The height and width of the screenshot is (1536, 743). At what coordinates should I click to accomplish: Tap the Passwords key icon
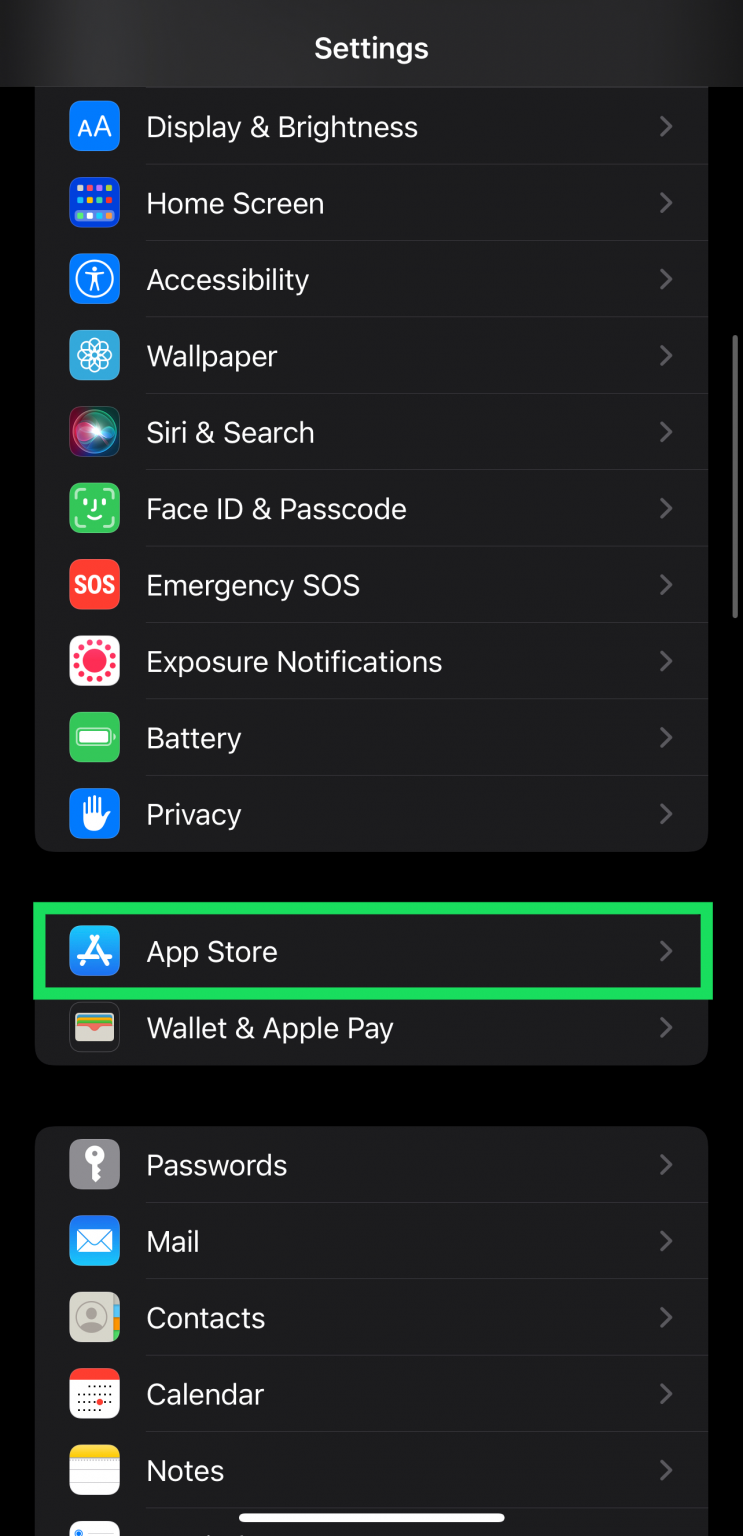[94, 1165]
